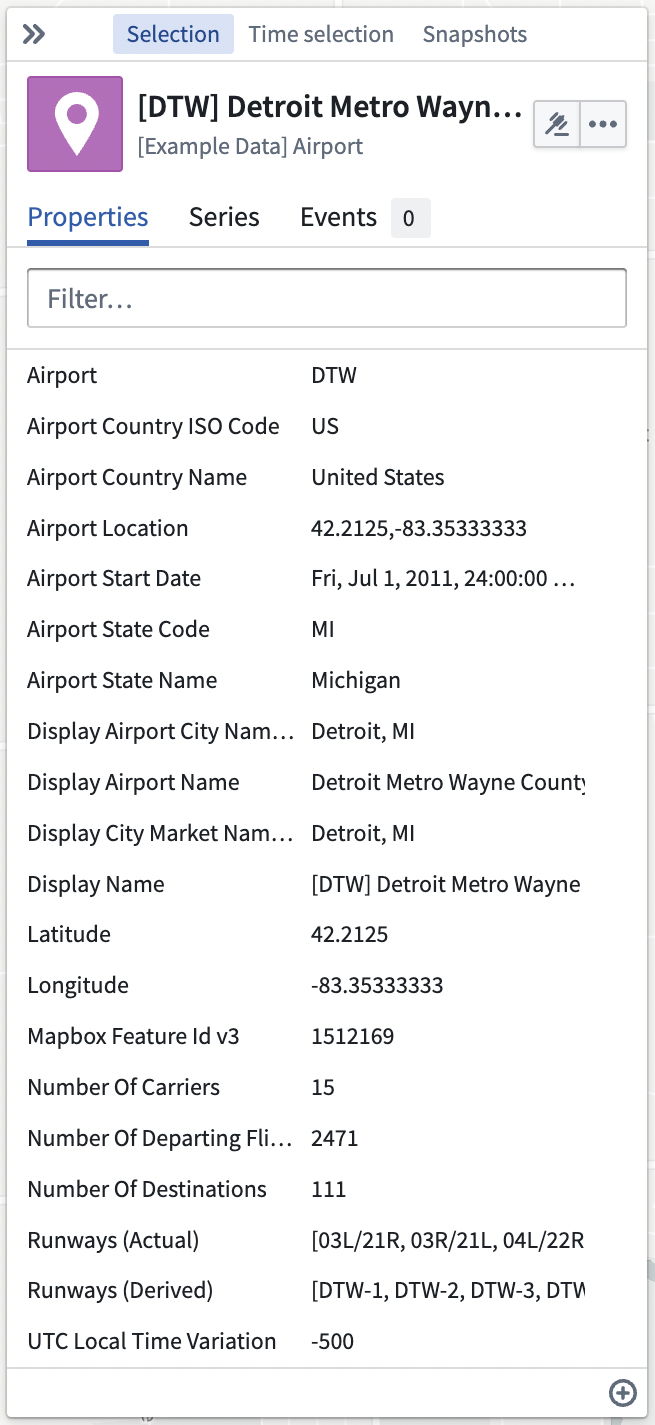Select the Selection tab
The height and width of the screenshot is (1425, 655).
(173, 34)
